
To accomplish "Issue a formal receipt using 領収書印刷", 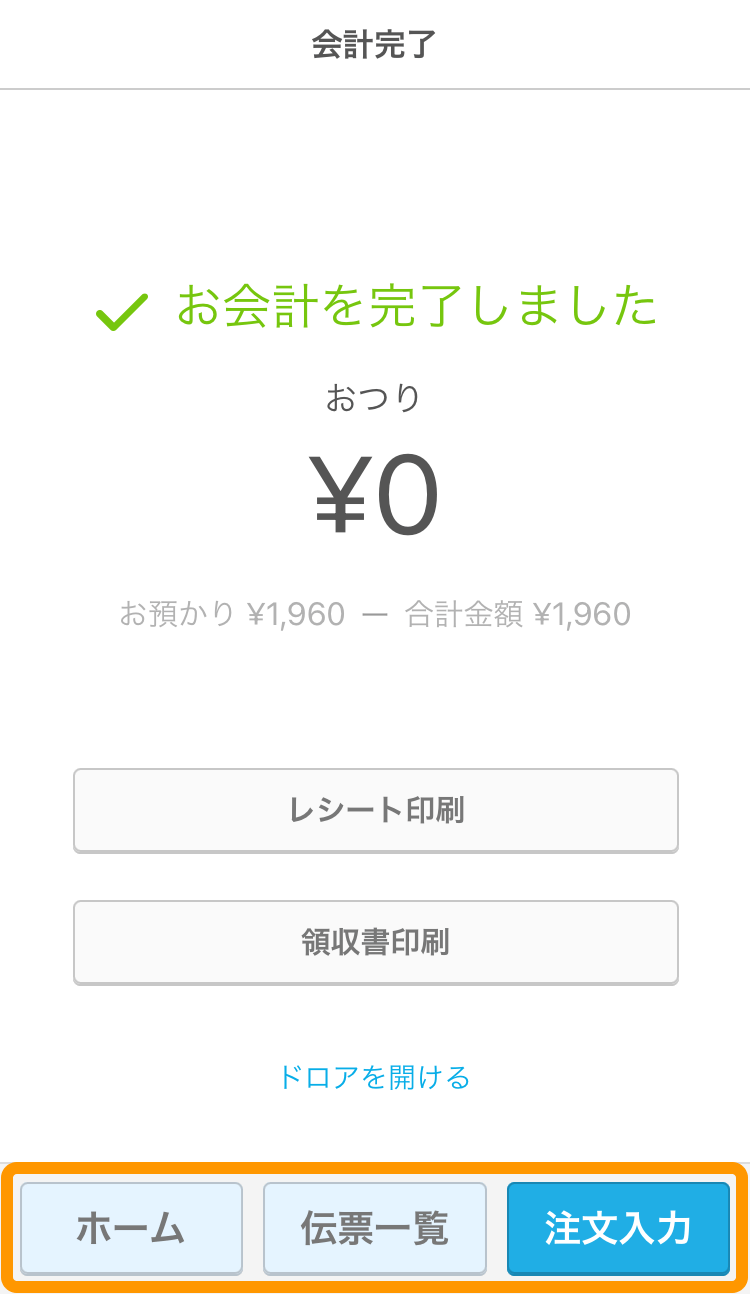I will click(x=375, y=942).
